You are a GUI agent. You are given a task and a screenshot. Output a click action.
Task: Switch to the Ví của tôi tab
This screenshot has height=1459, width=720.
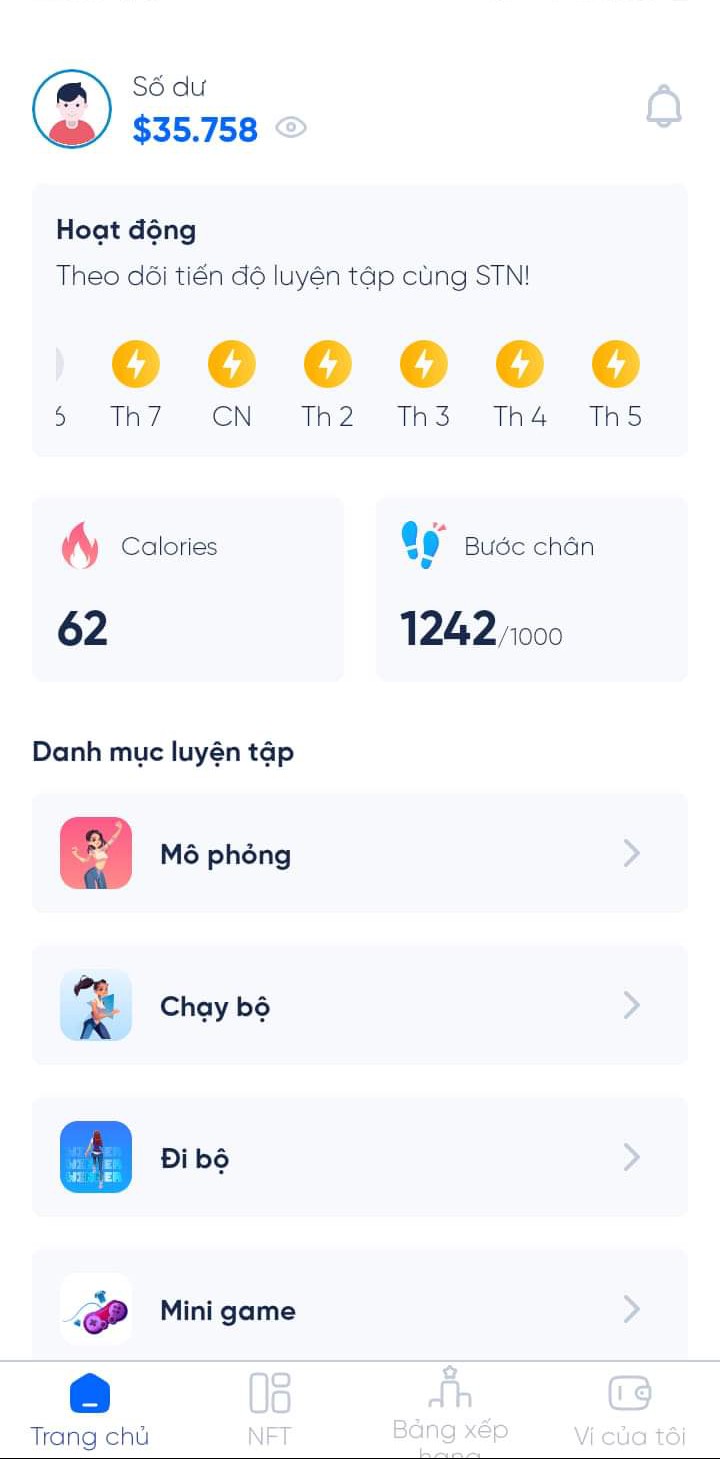pyautogui.click(x=630, y=1410)
